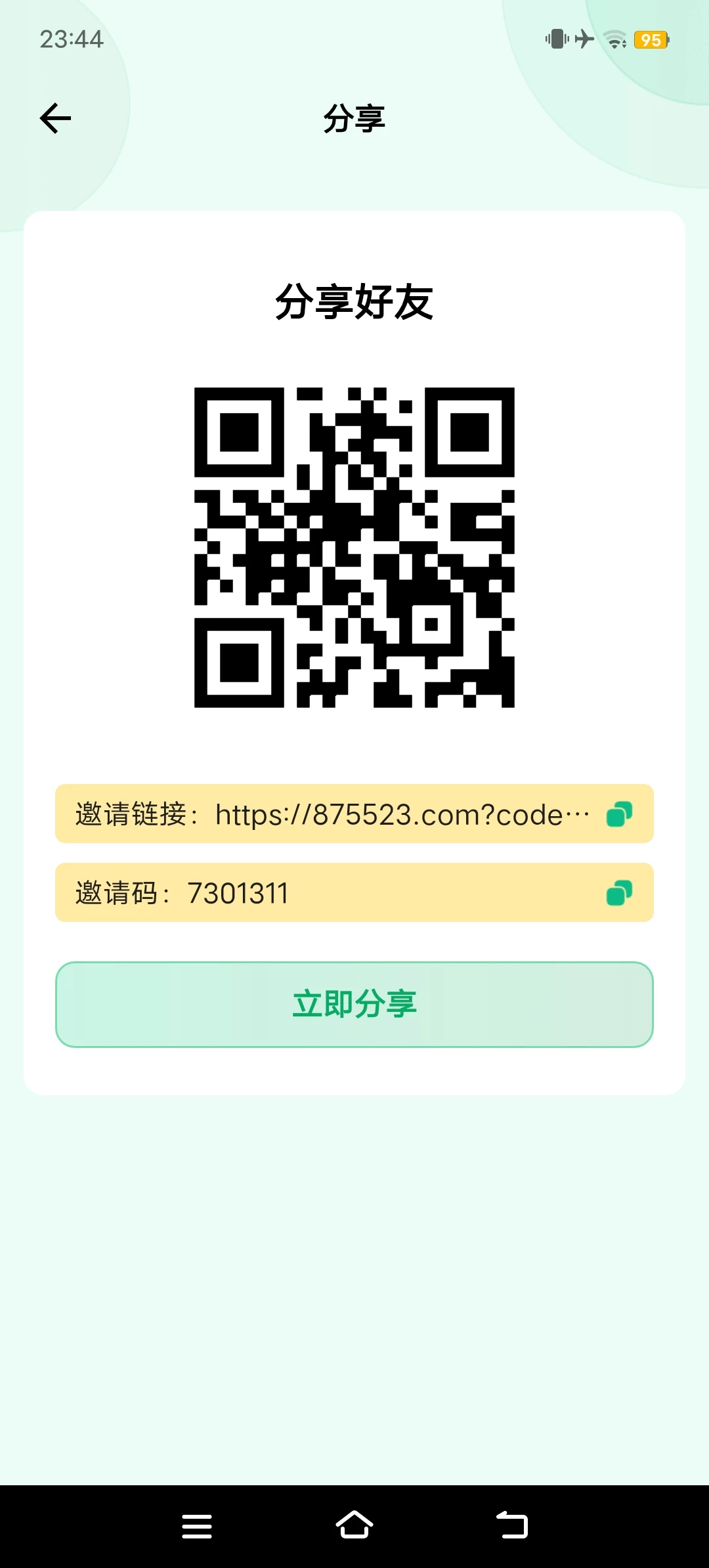Tap the 立即分享 button
709x1568 pixels.
point(354,1005)
